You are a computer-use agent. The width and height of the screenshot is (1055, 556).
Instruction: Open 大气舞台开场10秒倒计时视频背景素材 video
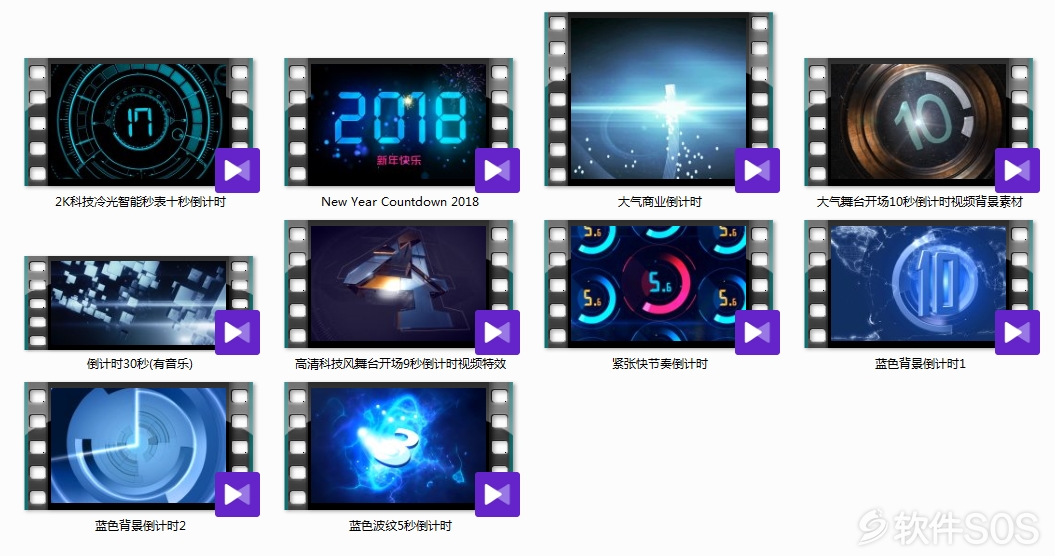point(919,122)
